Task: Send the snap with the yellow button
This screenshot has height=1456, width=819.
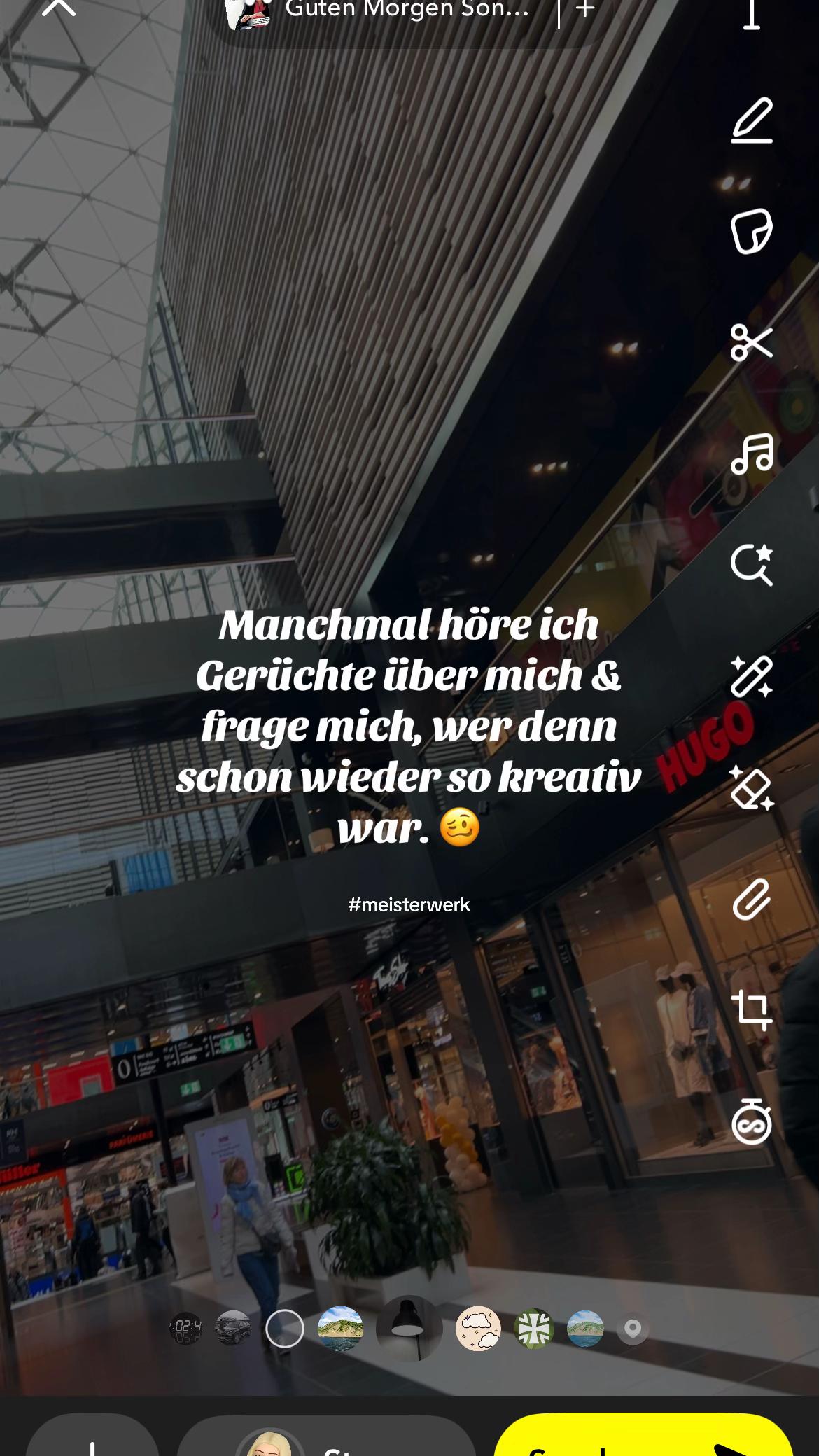Action: coord(643,1435)
